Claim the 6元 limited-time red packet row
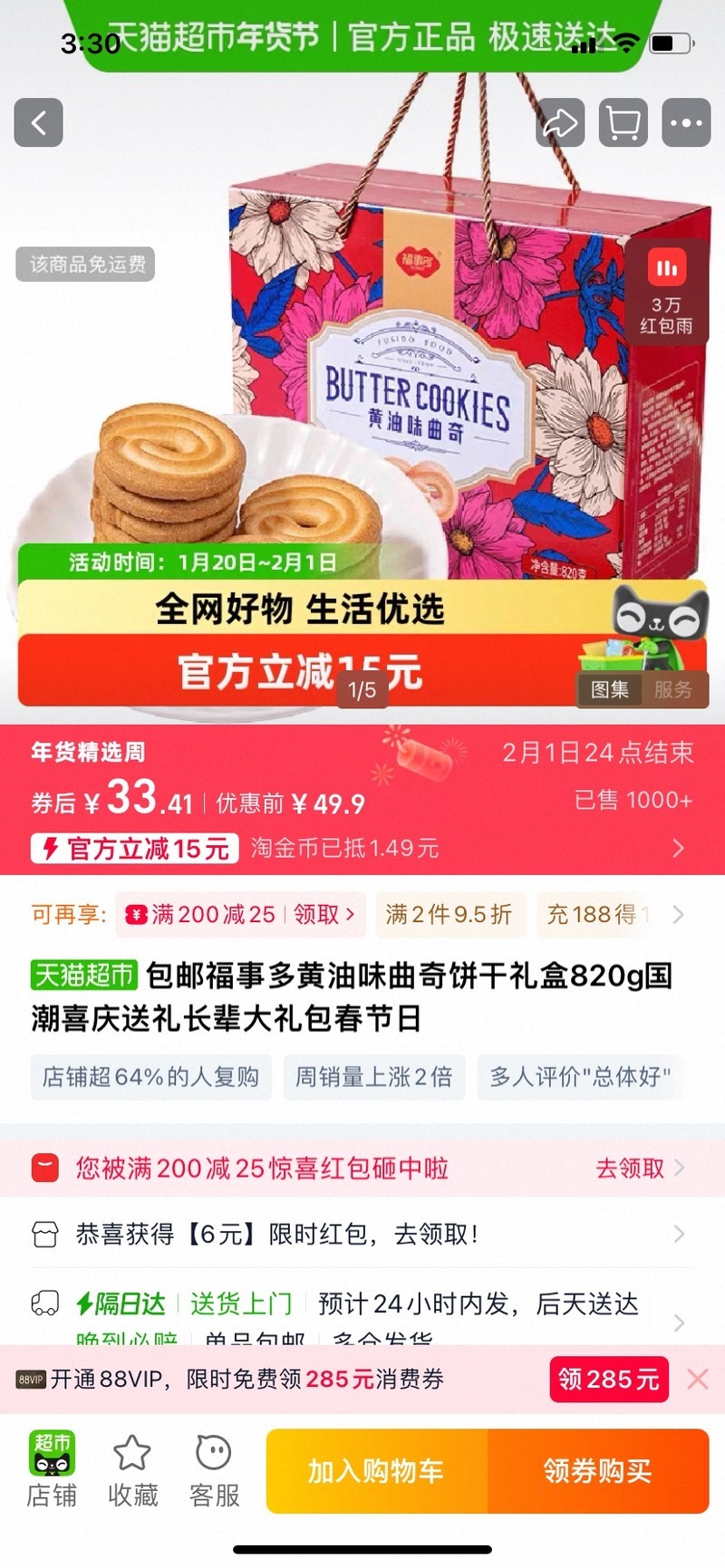 click(x=362, y=1235)
